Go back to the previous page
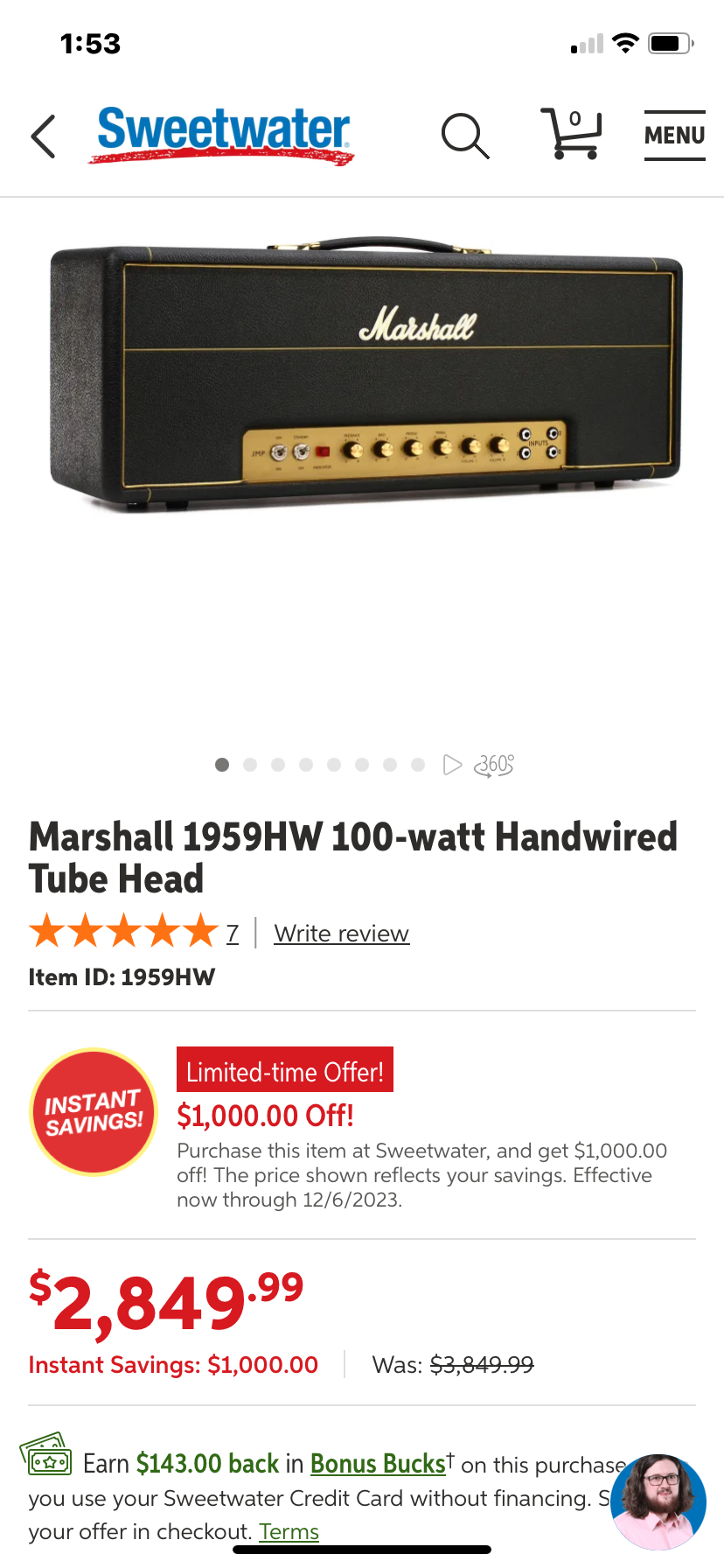The width and height of the screenshot is (724, 1568). pos(44,136)
